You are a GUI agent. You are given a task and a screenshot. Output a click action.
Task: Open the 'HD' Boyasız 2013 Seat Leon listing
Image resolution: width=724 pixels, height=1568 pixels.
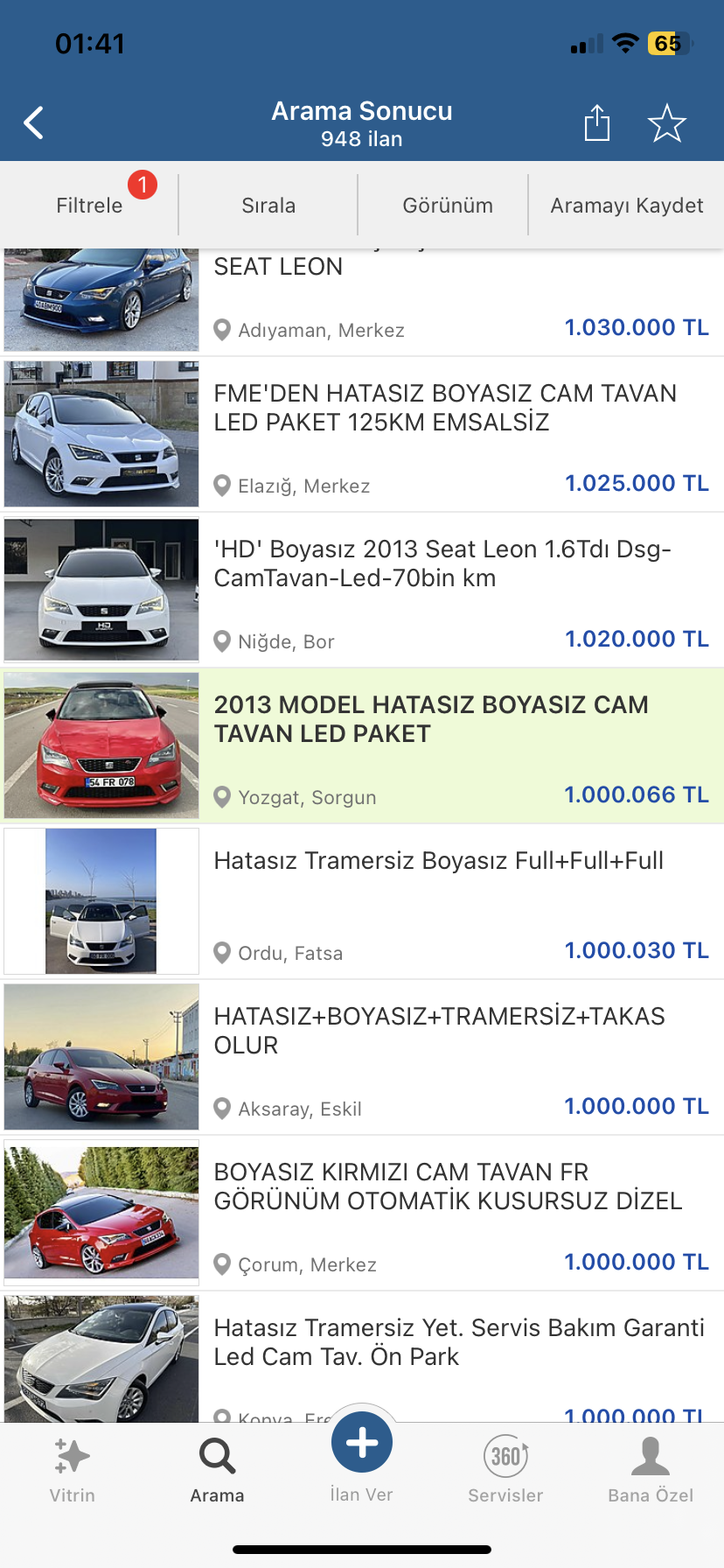coord(362,591)
